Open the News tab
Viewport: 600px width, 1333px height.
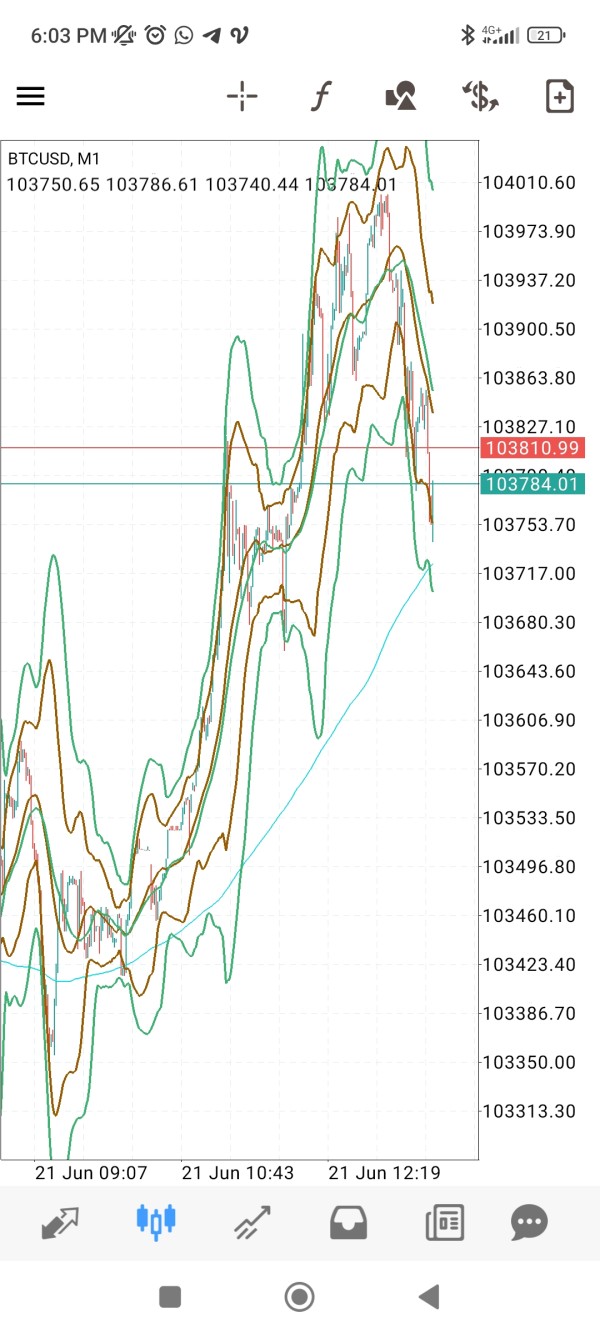(x=444, y=1222)
